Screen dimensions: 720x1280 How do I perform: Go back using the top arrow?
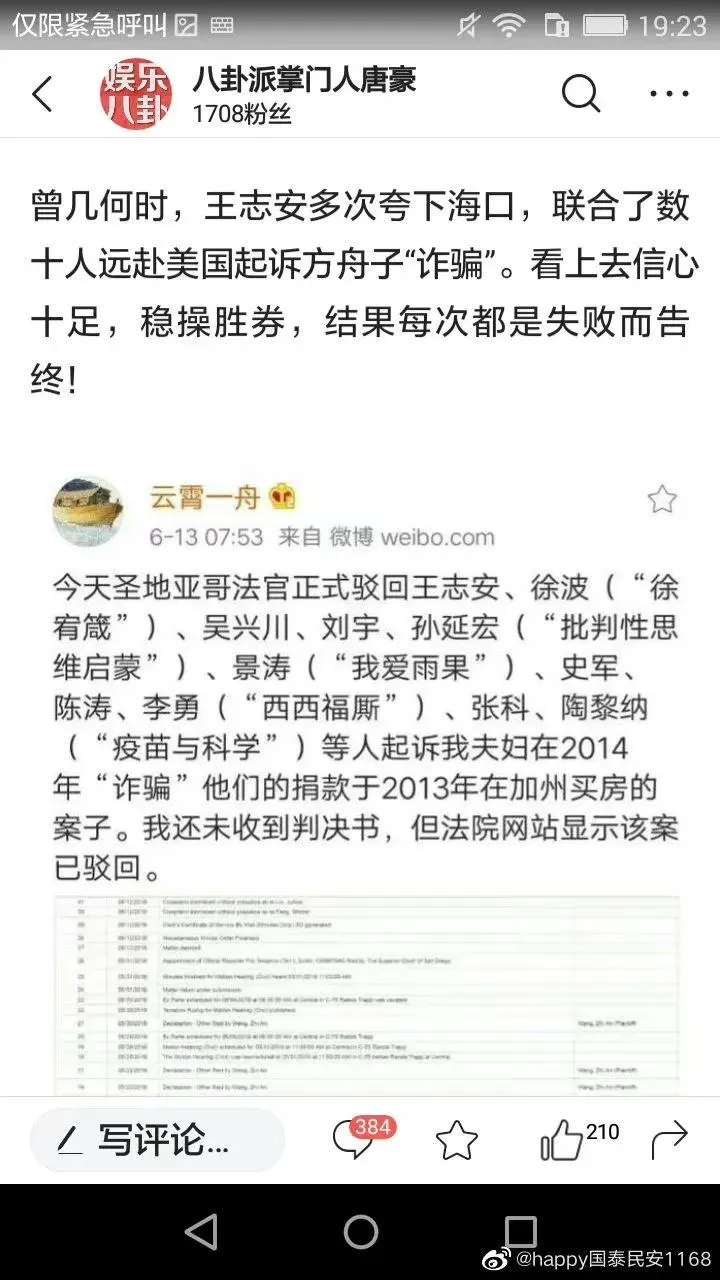coord(42,95)
